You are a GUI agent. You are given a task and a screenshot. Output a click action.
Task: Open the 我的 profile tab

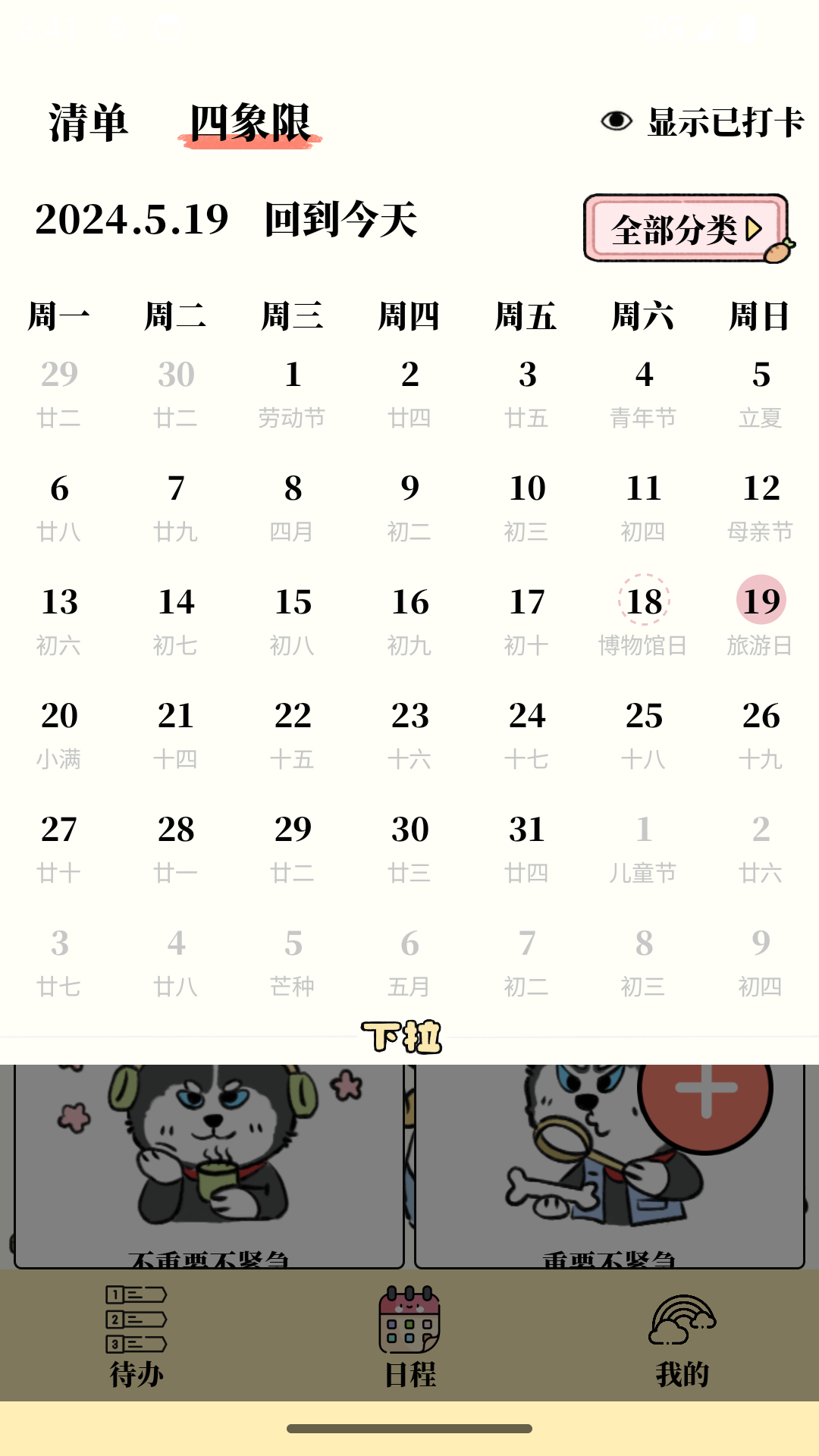[682, 1341]
